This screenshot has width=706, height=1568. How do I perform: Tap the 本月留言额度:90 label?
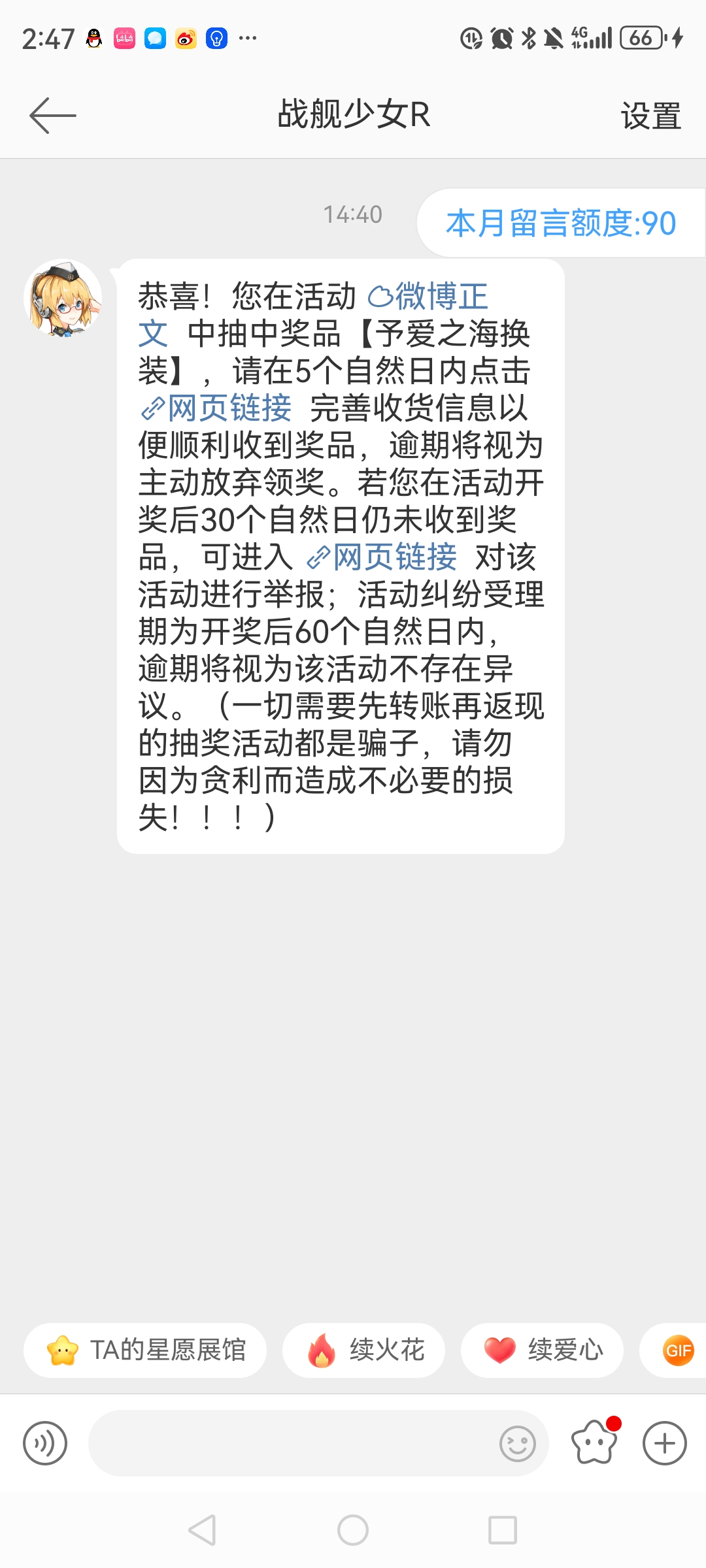(x=561, y=223)
